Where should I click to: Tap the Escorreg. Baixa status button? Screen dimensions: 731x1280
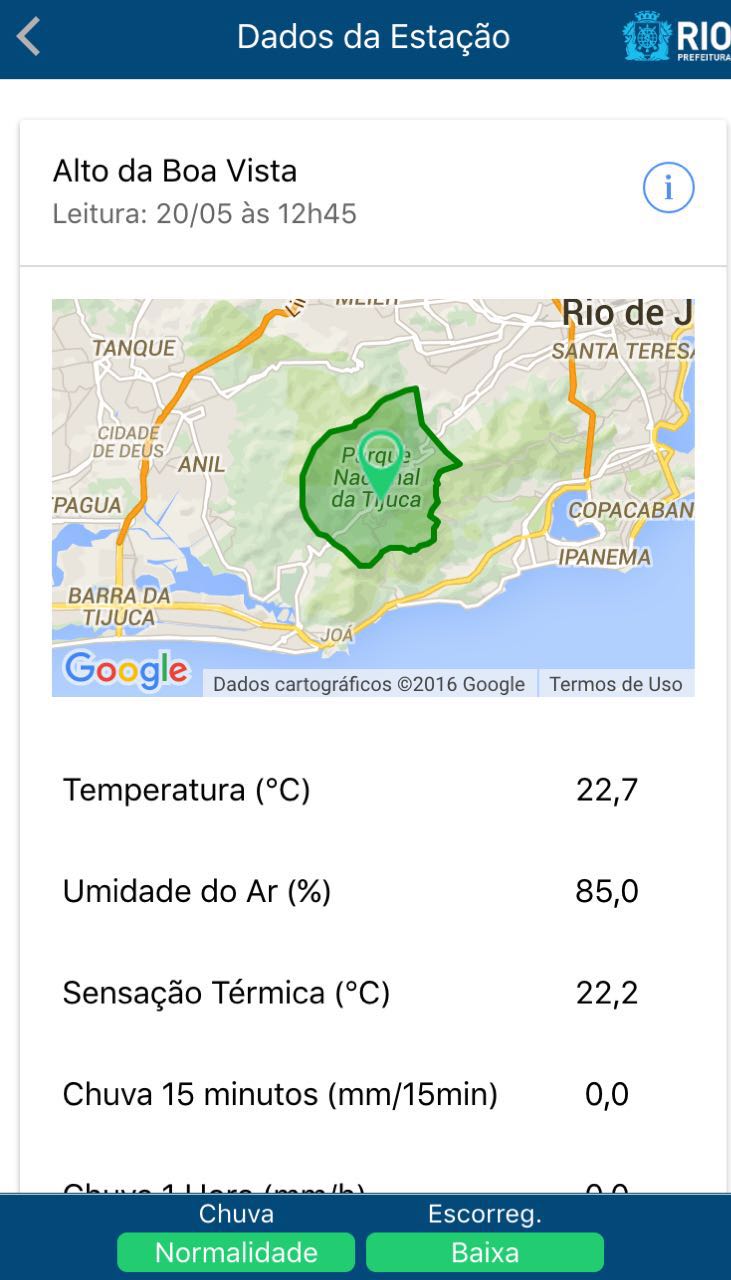click(485, 1252)
